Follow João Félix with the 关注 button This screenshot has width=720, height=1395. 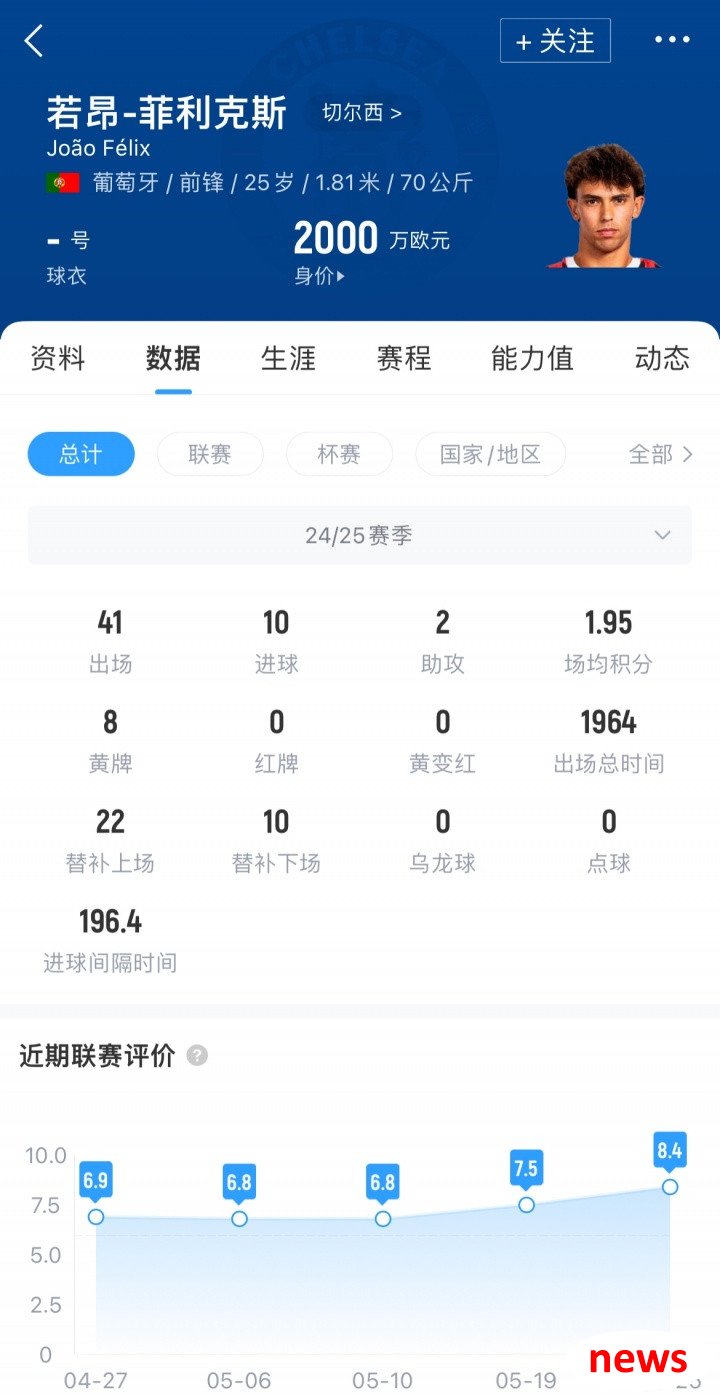pyautogui.click(x=555, y=41)
